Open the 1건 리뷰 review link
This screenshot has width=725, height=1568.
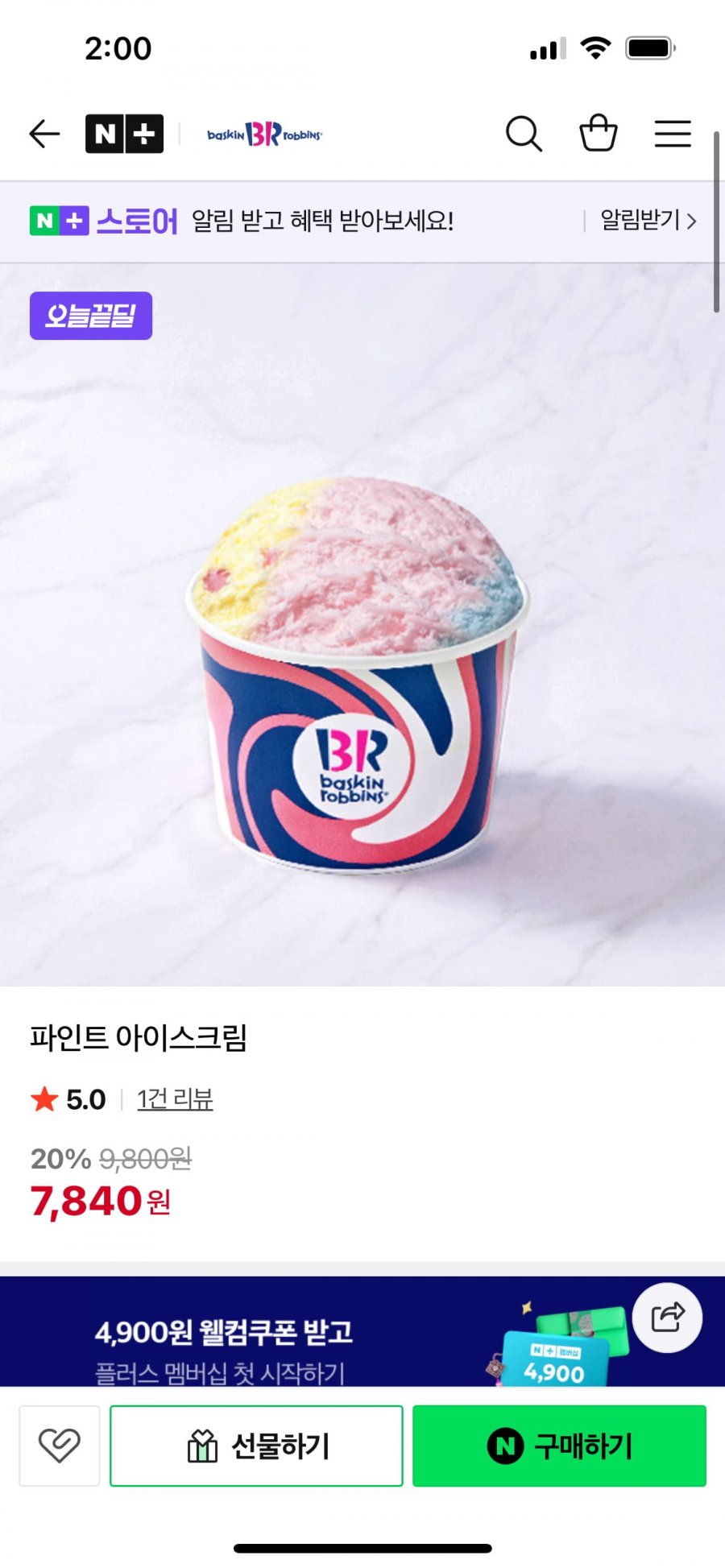[x=175, y=1099]
